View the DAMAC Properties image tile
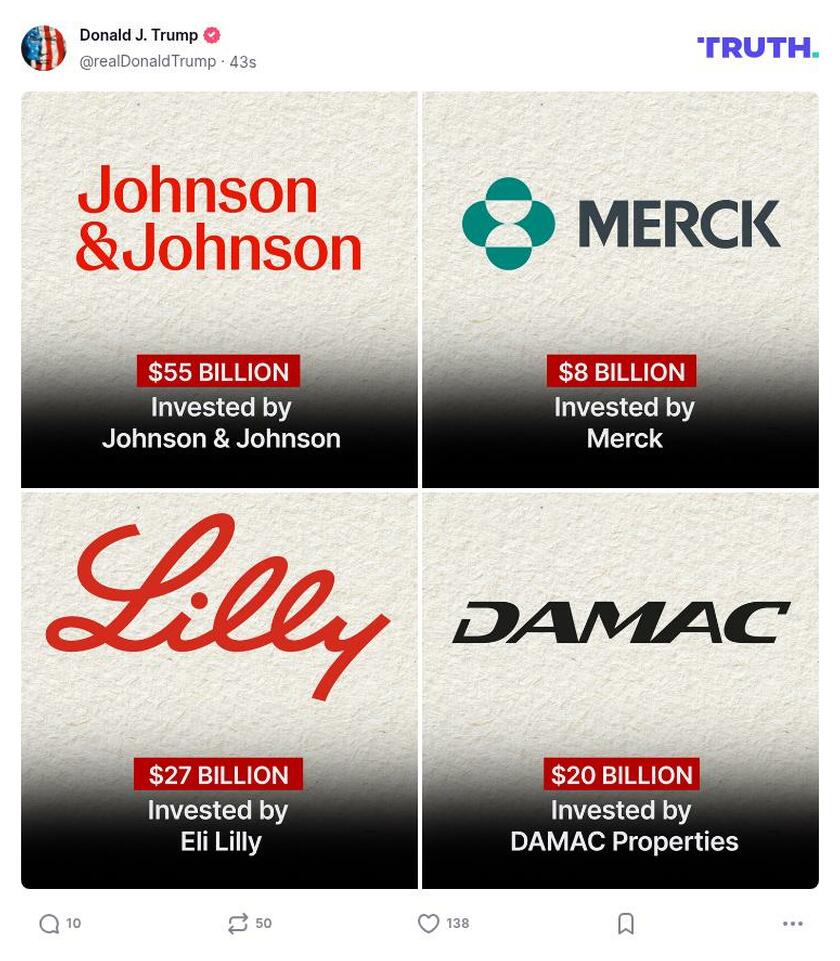This screenshot has height=961, width=840. [620, 690]
